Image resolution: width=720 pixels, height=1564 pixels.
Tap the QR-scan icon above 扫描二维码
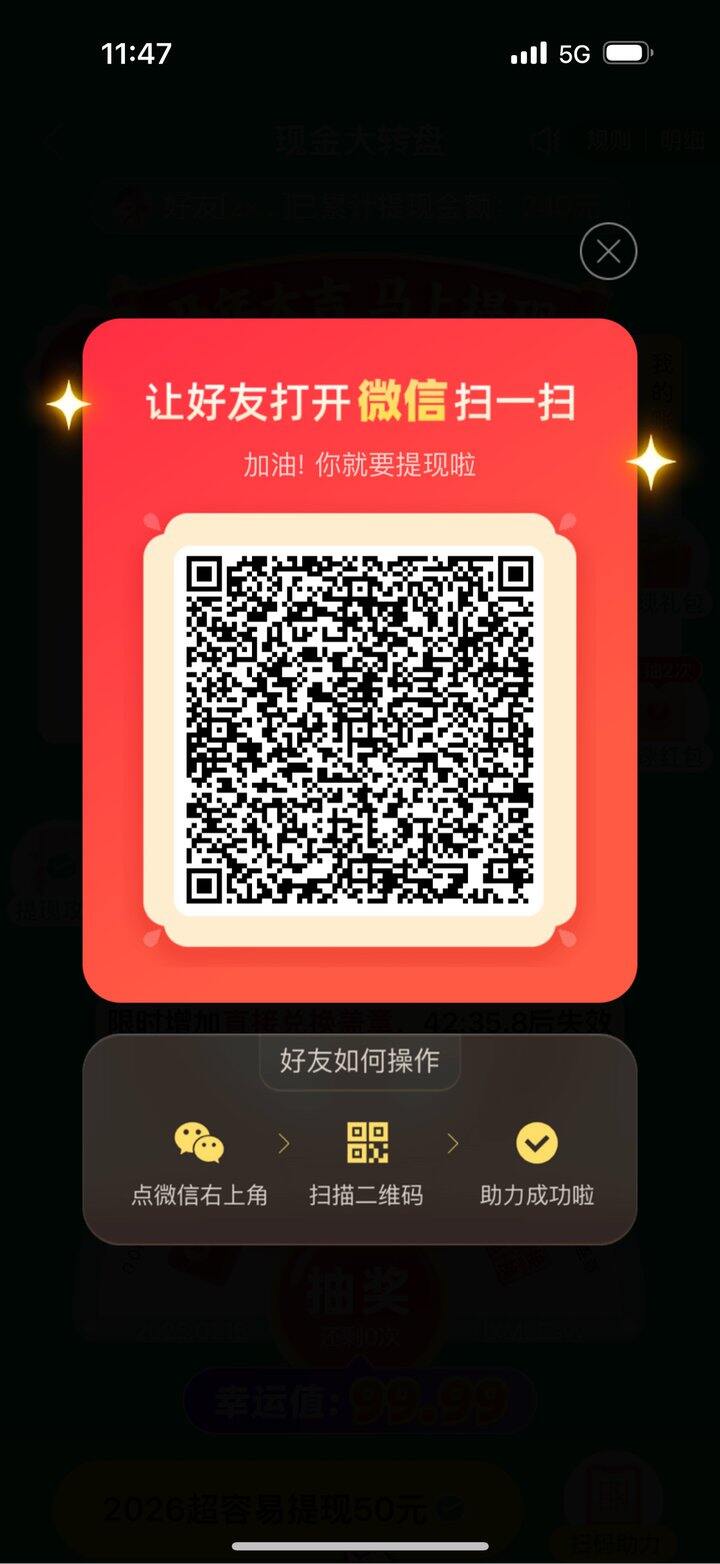tap(365, 1140)
